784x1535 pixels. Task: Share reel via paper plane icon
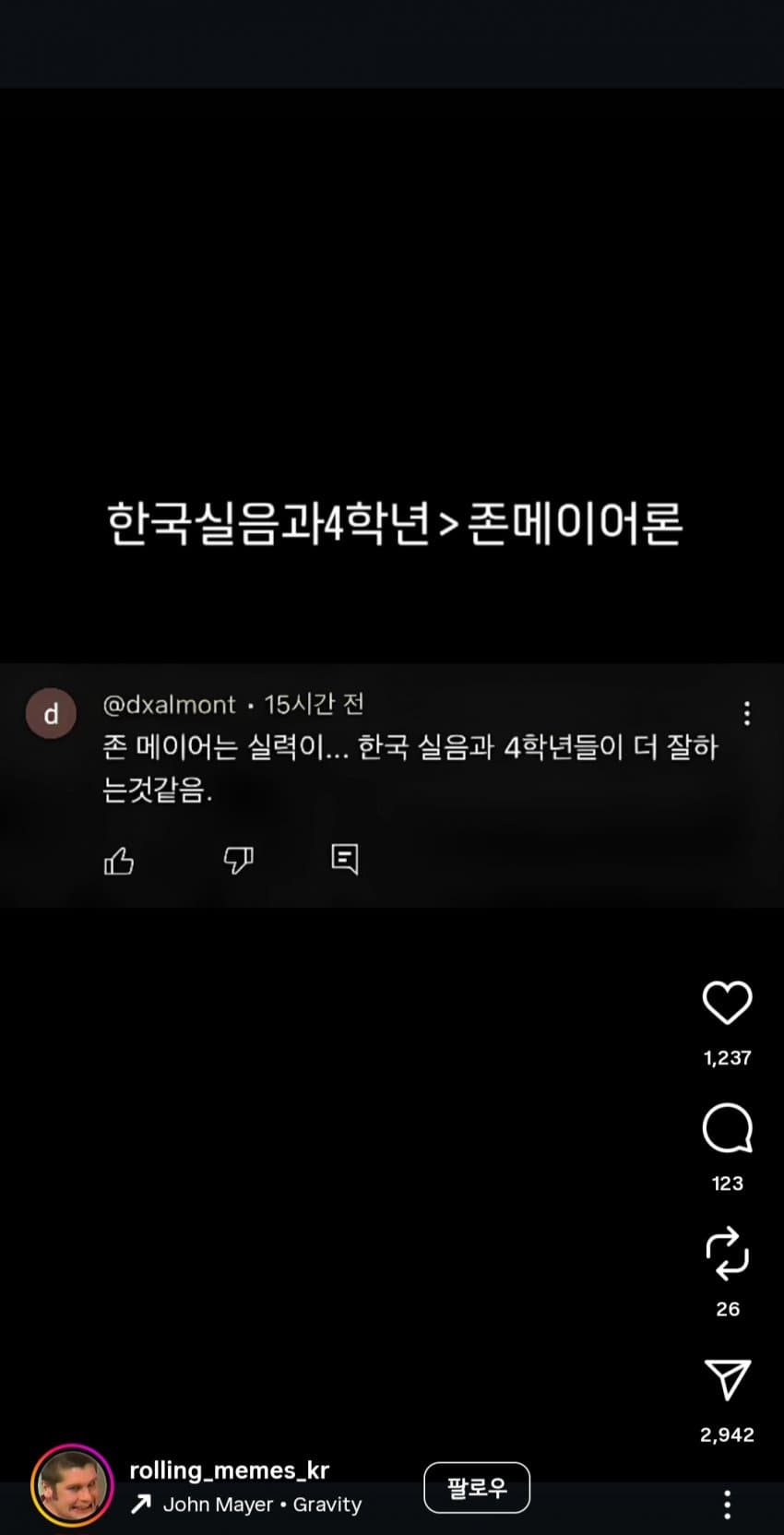pos(727,1379)
